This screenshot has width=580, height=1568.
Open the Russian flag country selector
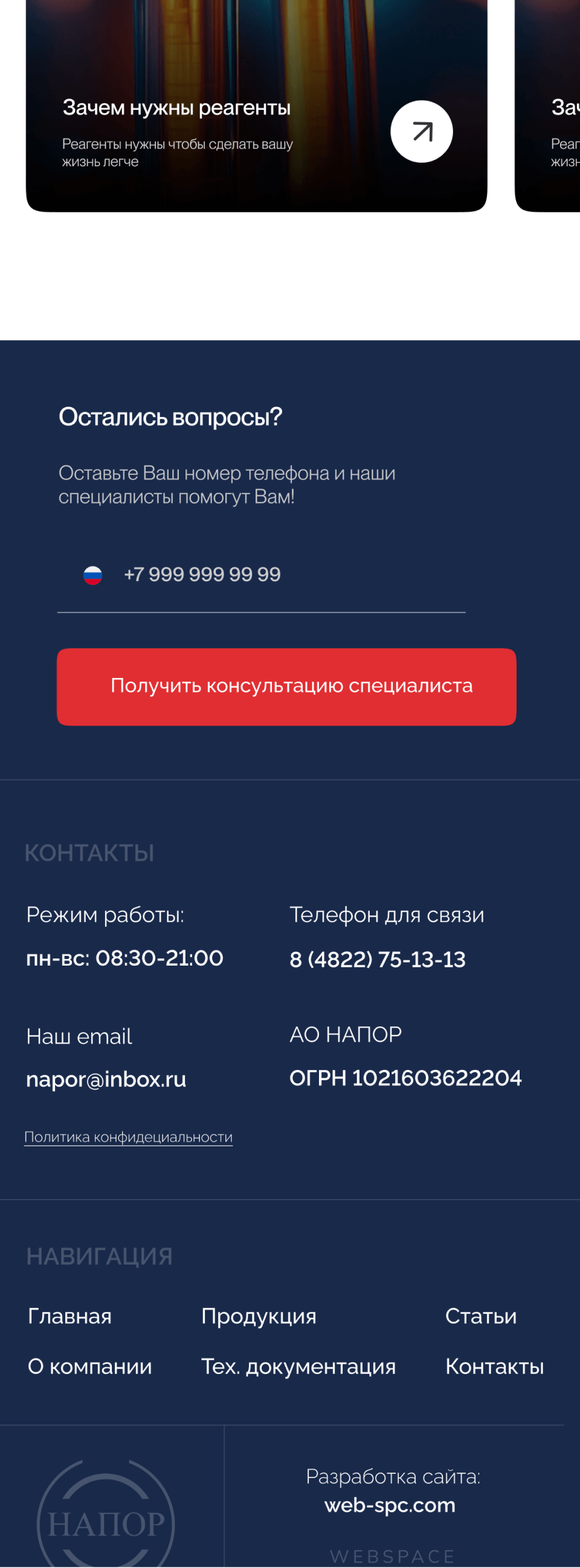point(92,575)
